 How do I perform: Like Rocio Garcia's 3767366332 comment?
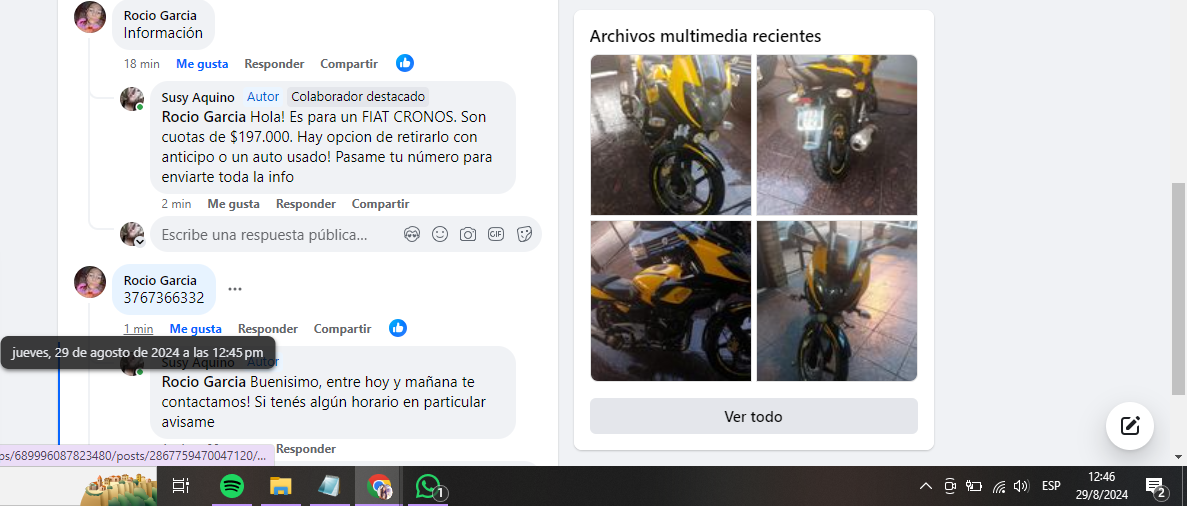pos(195,329)
